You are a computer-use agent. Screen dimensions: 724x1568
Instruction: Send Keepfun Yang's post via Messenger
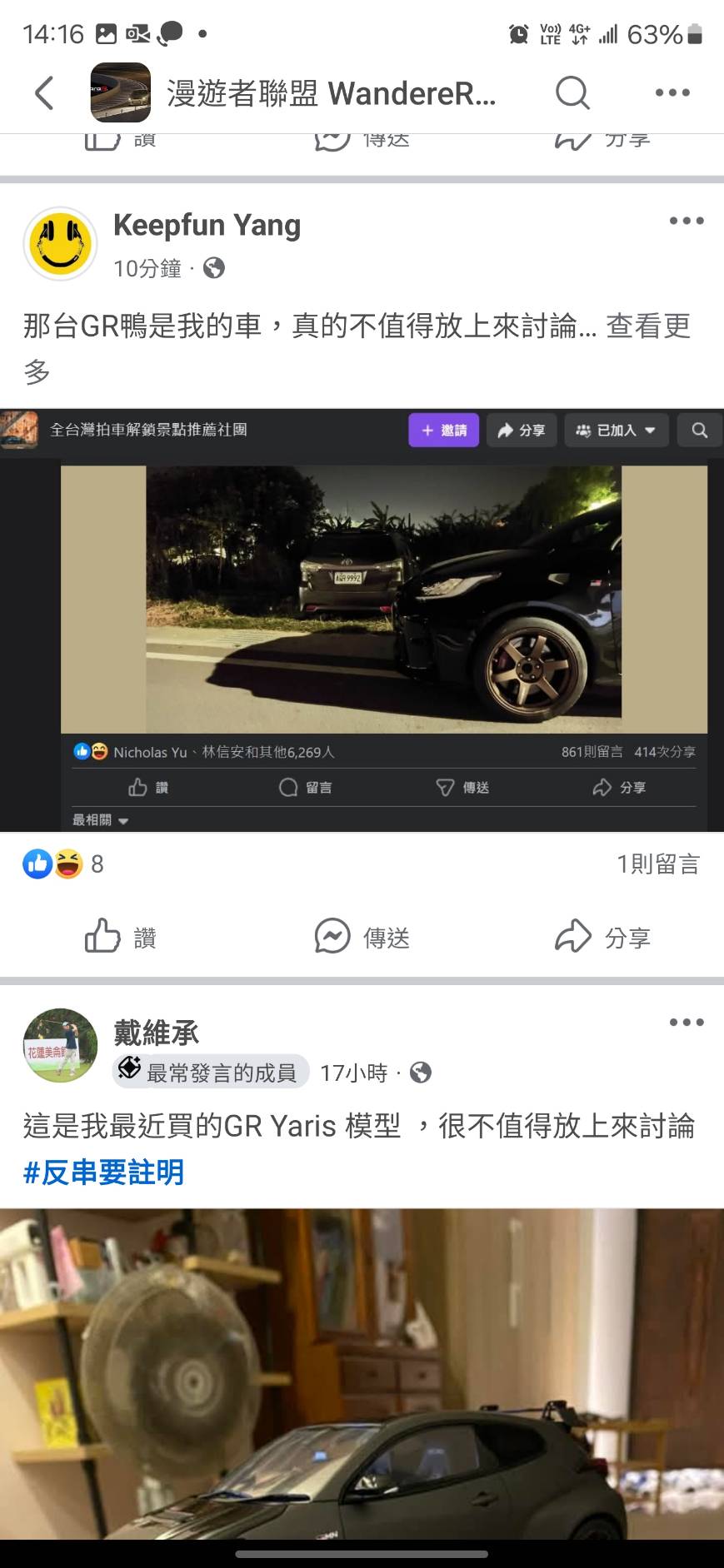point(362,937)
